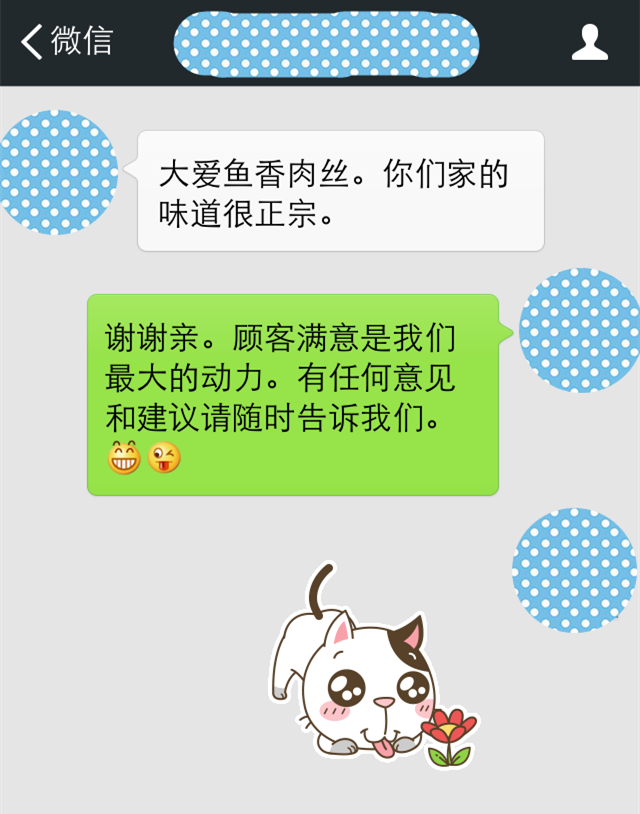Viewport: 640px width, 814px height.
Task: Tap avatar beside the cat sticker message
Action: point(574,570)
